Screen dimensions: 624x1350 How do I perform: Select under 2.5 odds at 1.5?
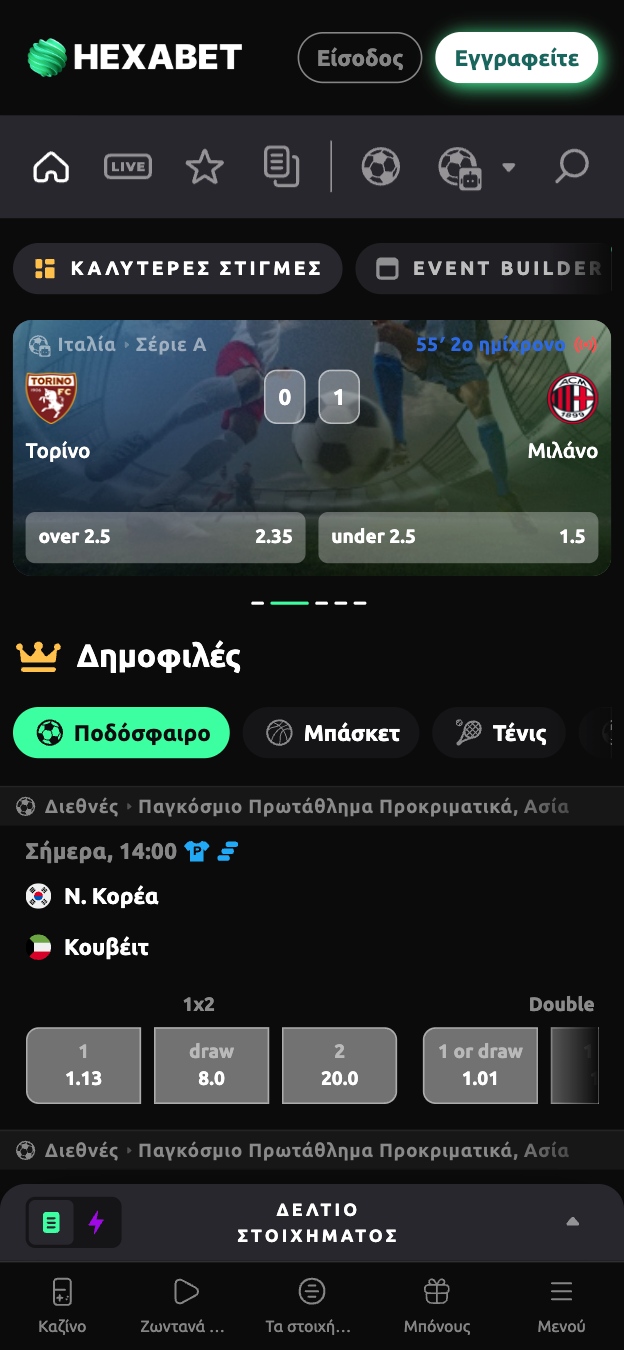tap(458, 537)
